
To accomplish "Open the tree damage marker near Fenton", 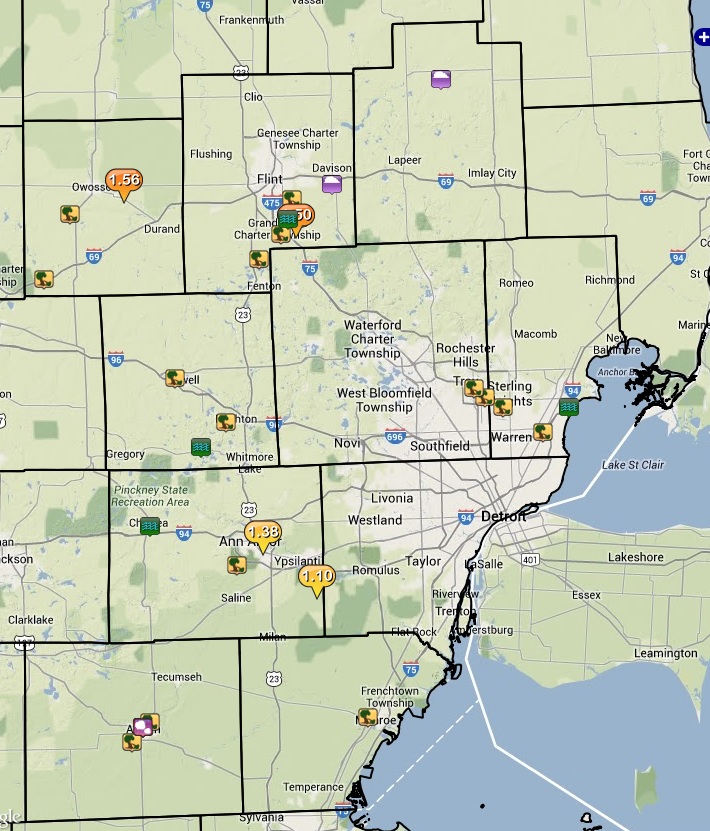I will click(258, 259).
